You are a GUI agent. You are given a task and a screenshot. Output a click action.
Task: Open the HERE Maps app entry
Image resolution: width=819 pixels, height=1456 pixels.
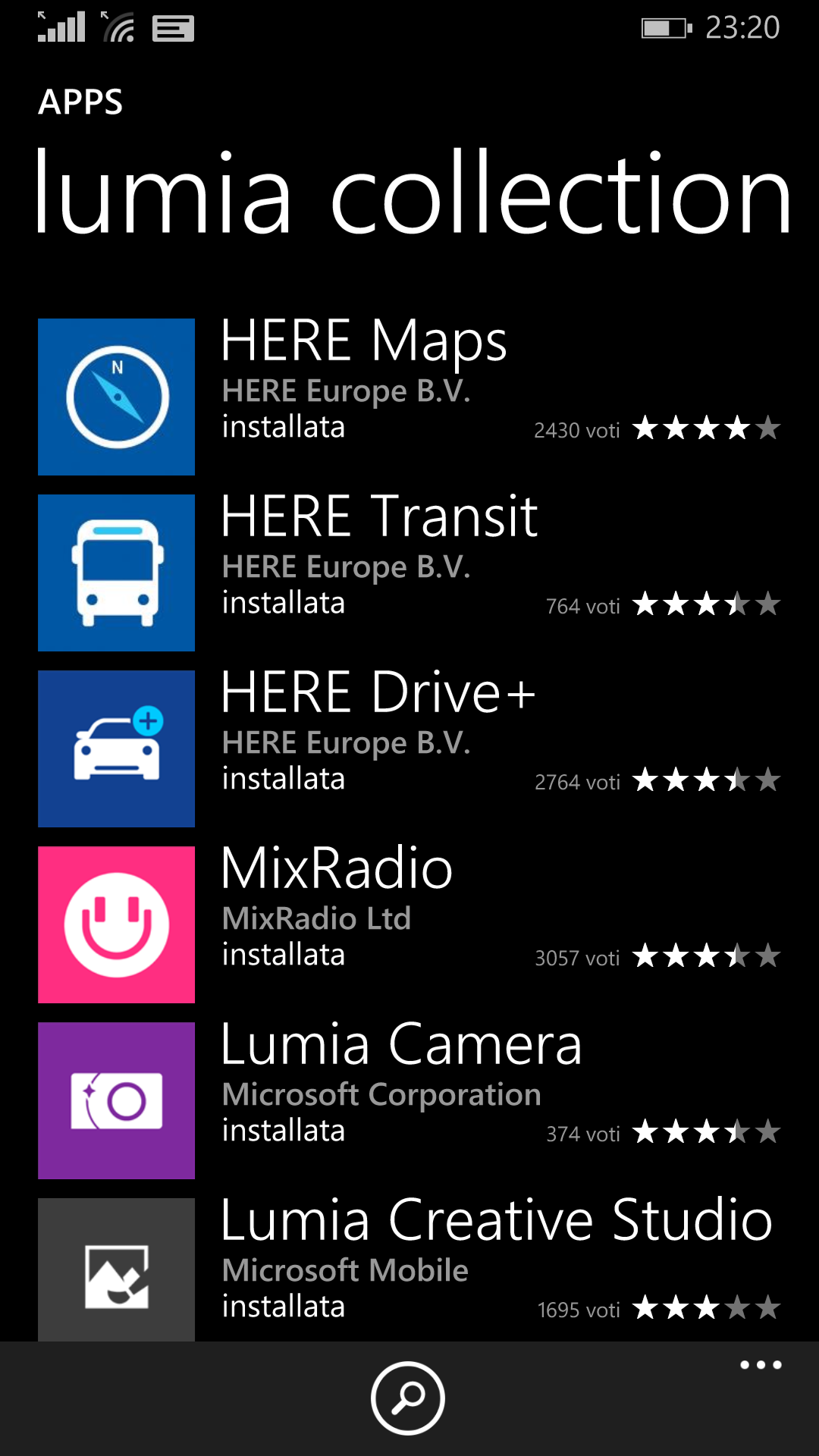click(409, 397)
